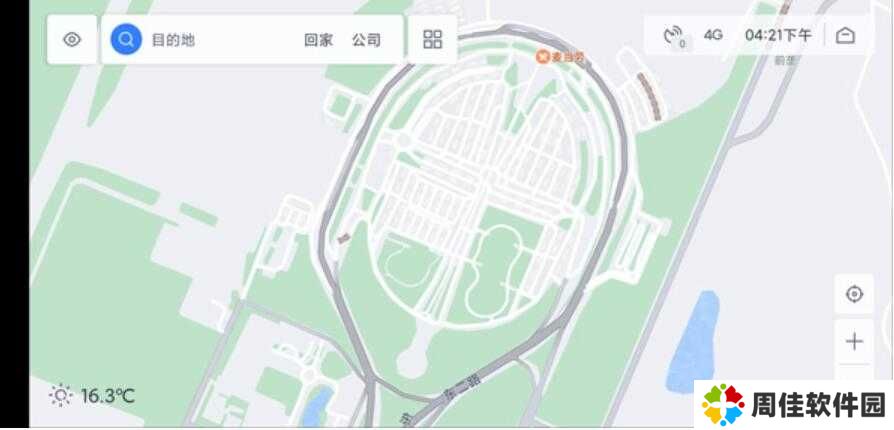Tap the home icon in the top-right bar
Viewport: 894px width, 430px height.
pos(845,35)
